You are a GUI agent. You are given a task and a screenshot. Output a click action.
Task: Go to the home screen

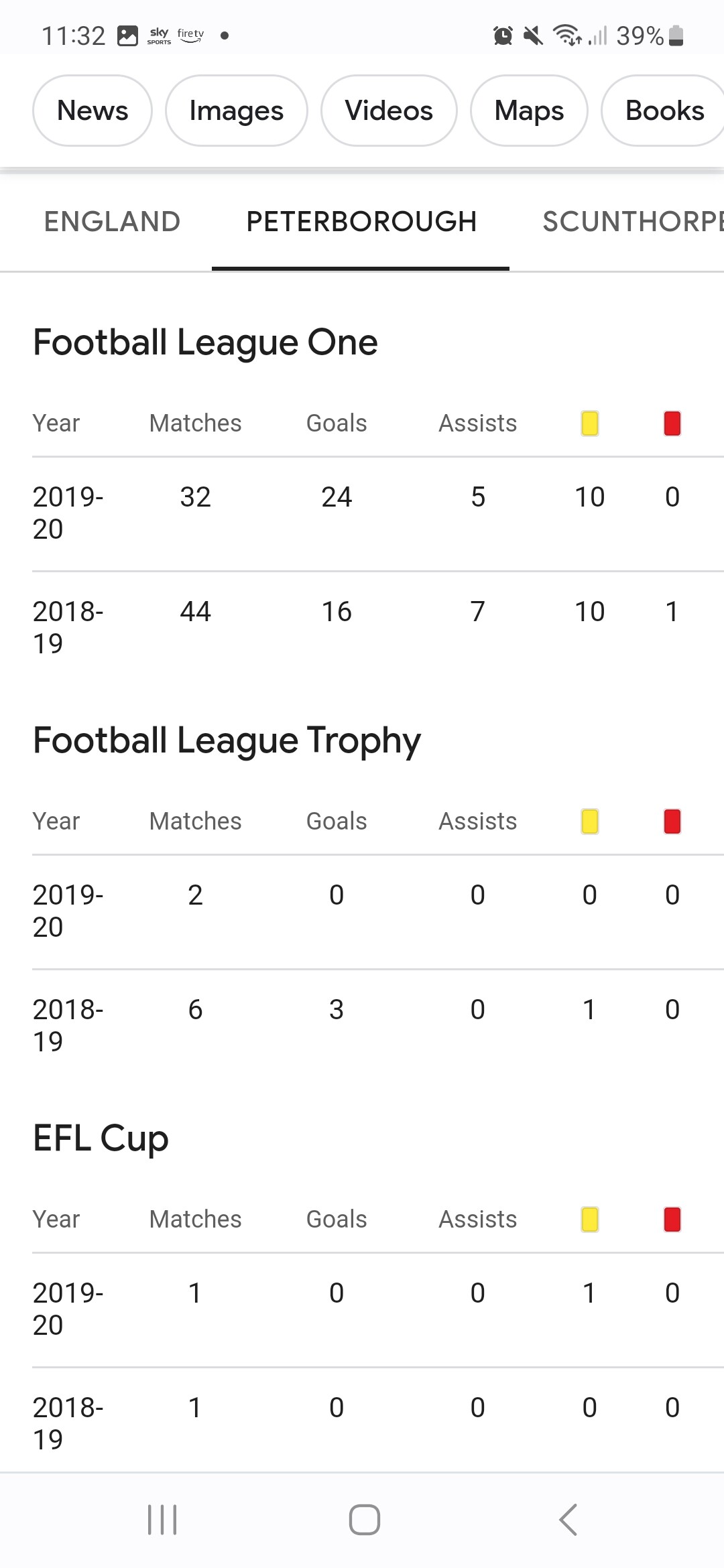click(364, 1520)
